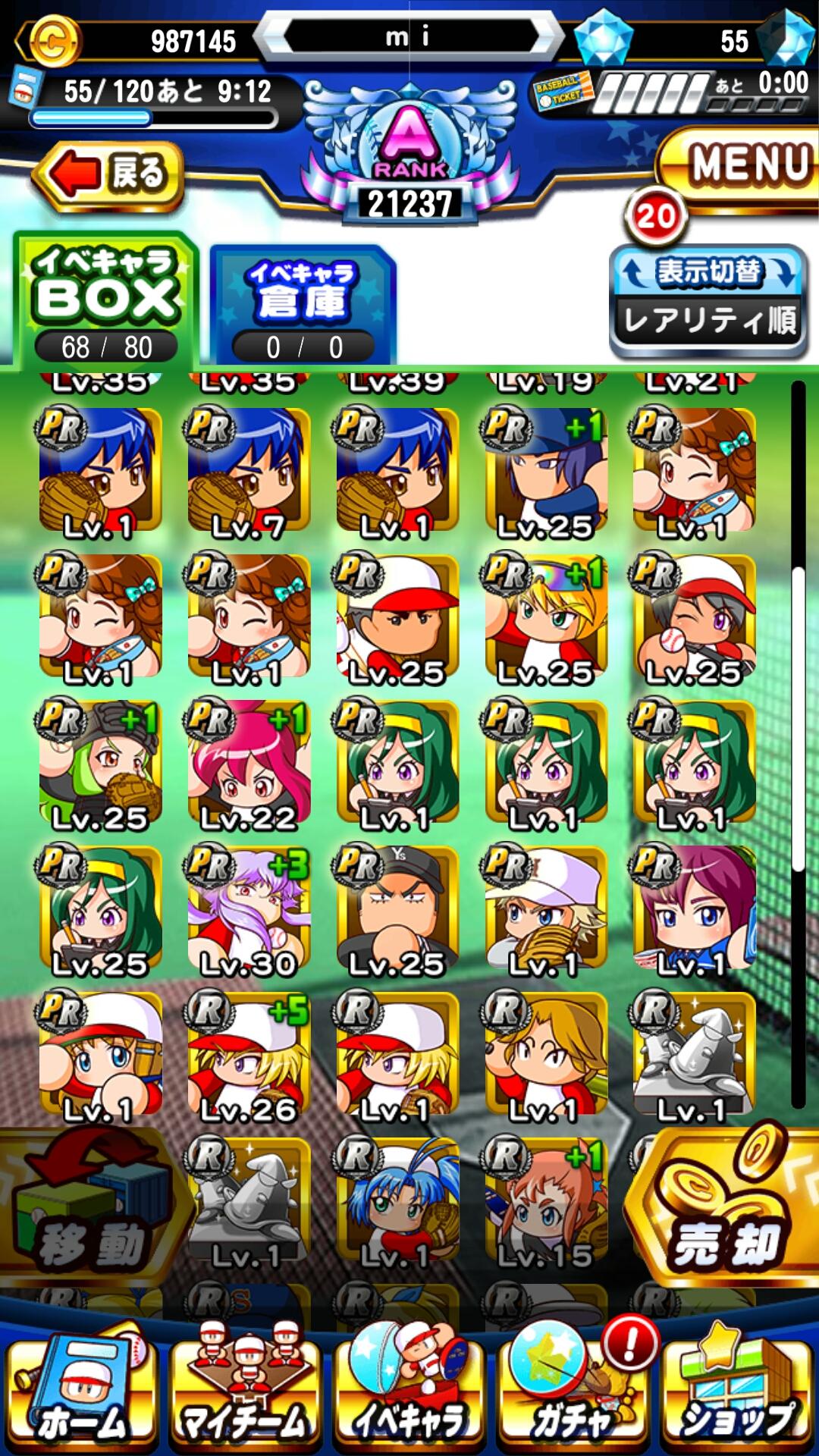Tap the 戻る back button
This screenshot has height=1456, width=819.
(x=108, y=174)
